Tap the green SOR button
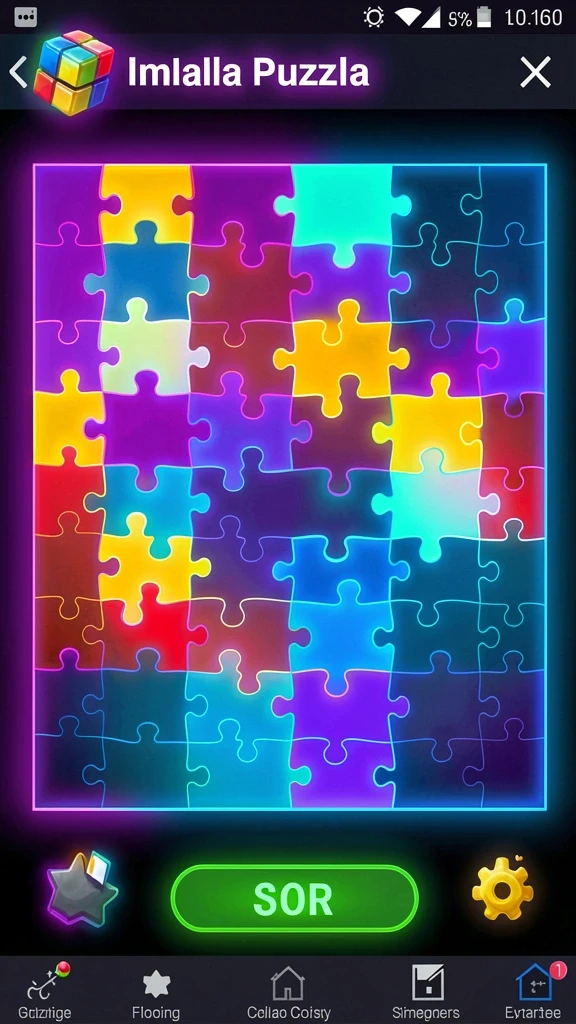 [x=294, y=899]
